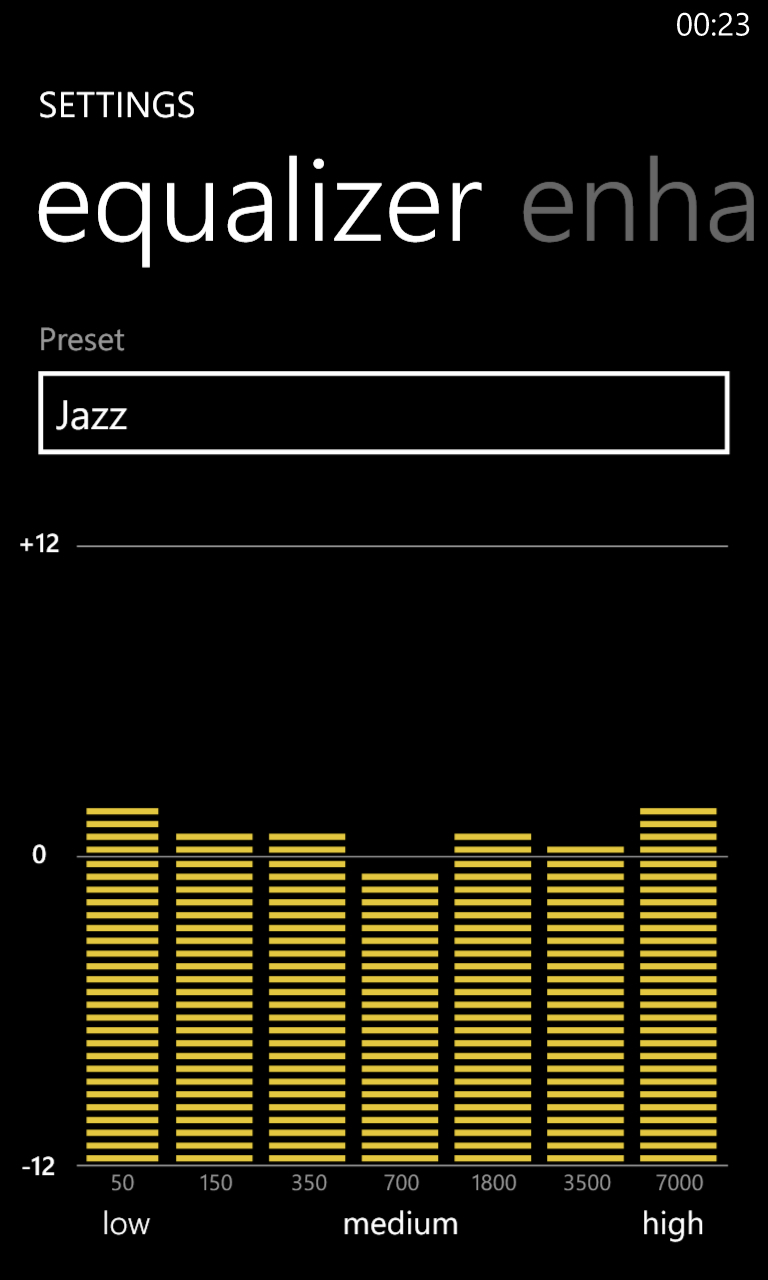Switch to the enhancements pivot tab
768x1280 pixels.
pos(640,208)
